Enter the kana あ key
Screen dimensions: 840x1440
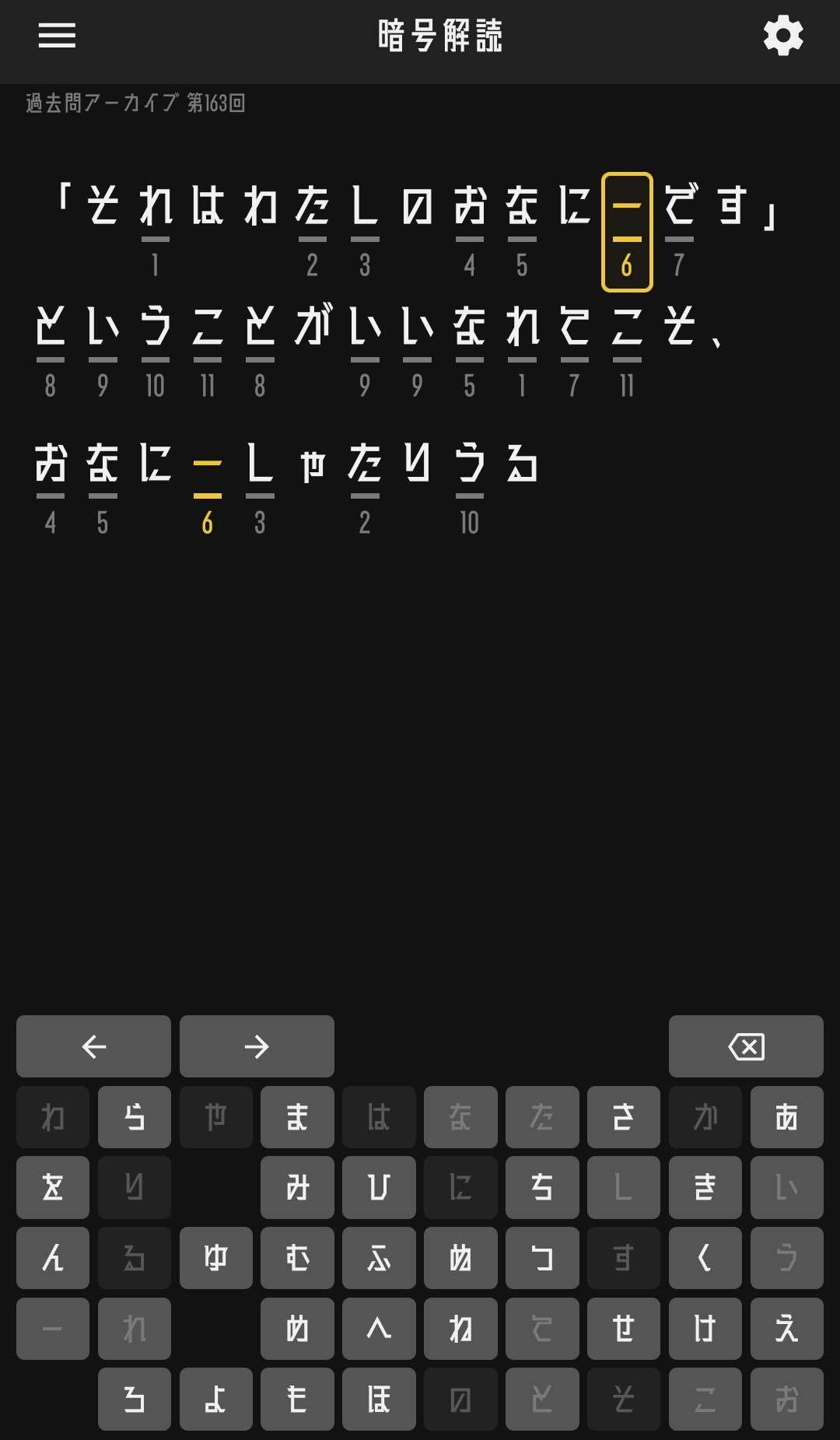point(786,1117)
